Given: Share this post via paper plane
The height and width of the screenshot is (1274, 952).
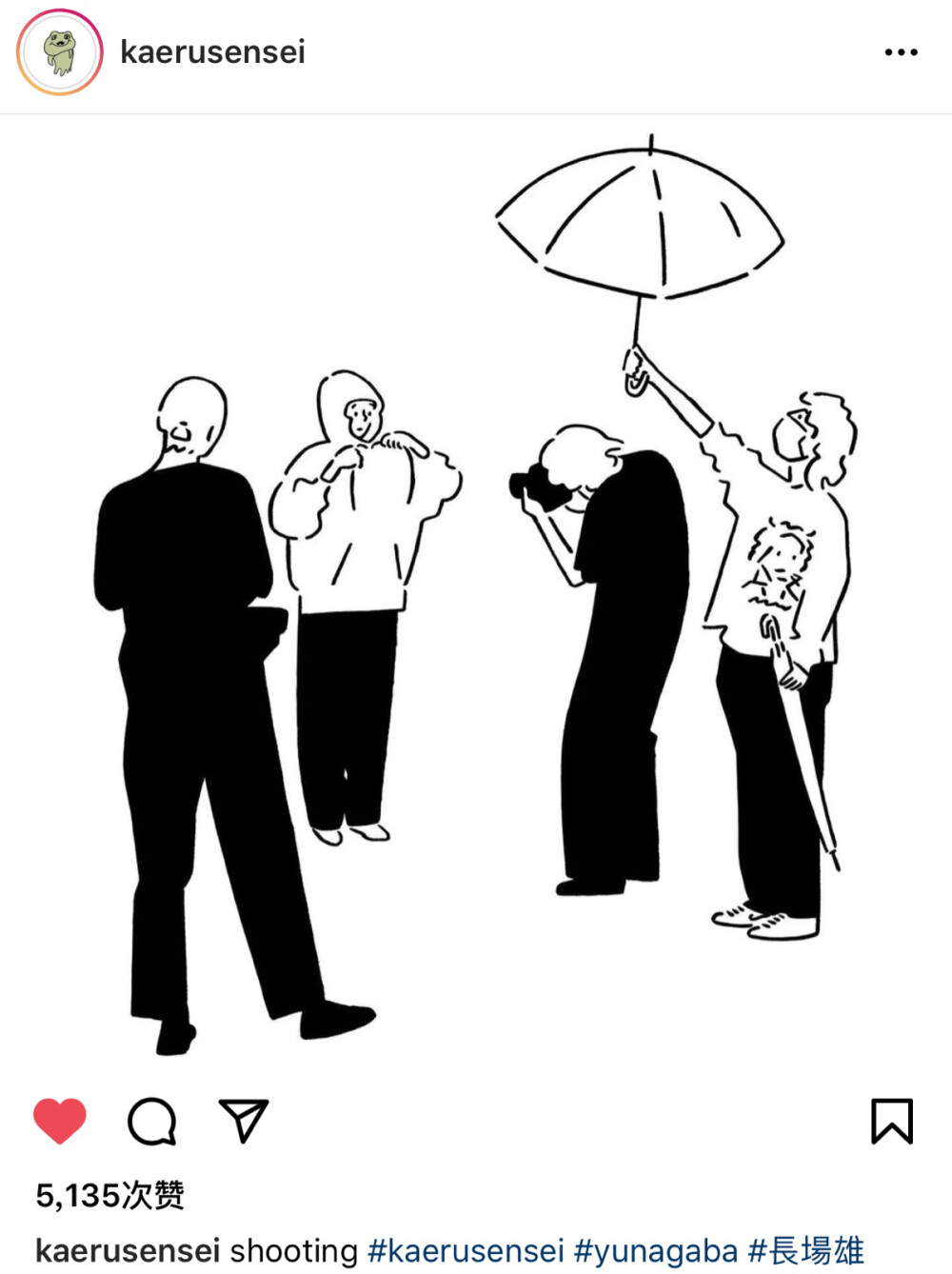Looking at the screenshot, I should [244, 1121].
